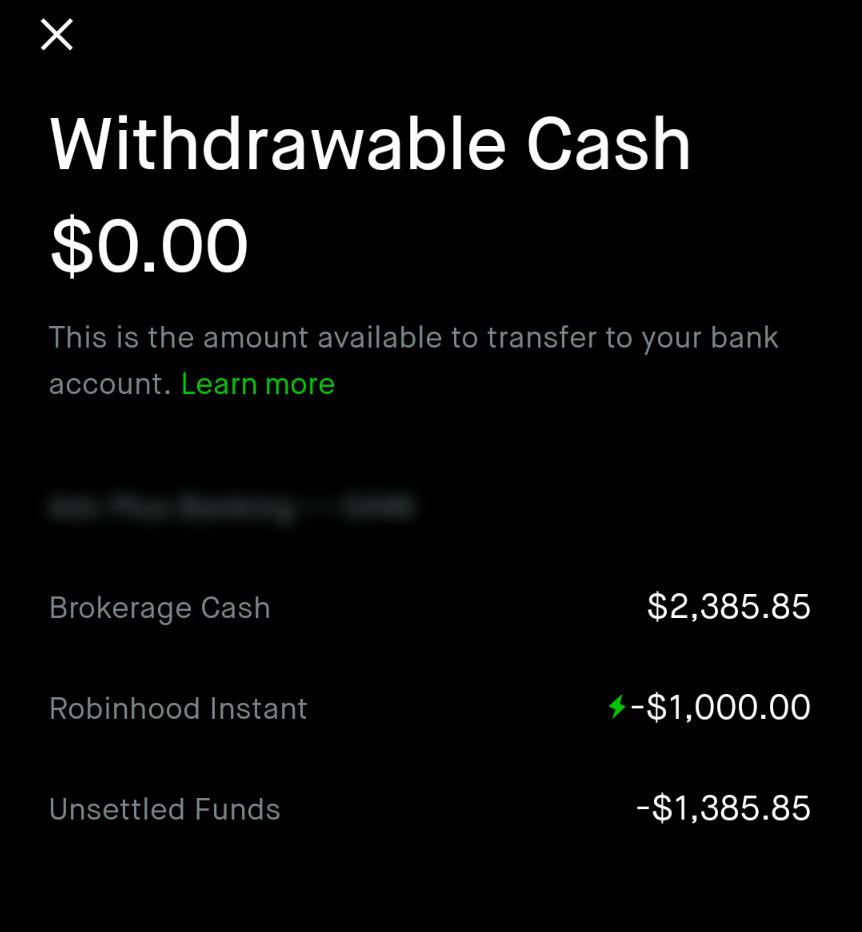Select the close icon at top left

pos(56,34)
